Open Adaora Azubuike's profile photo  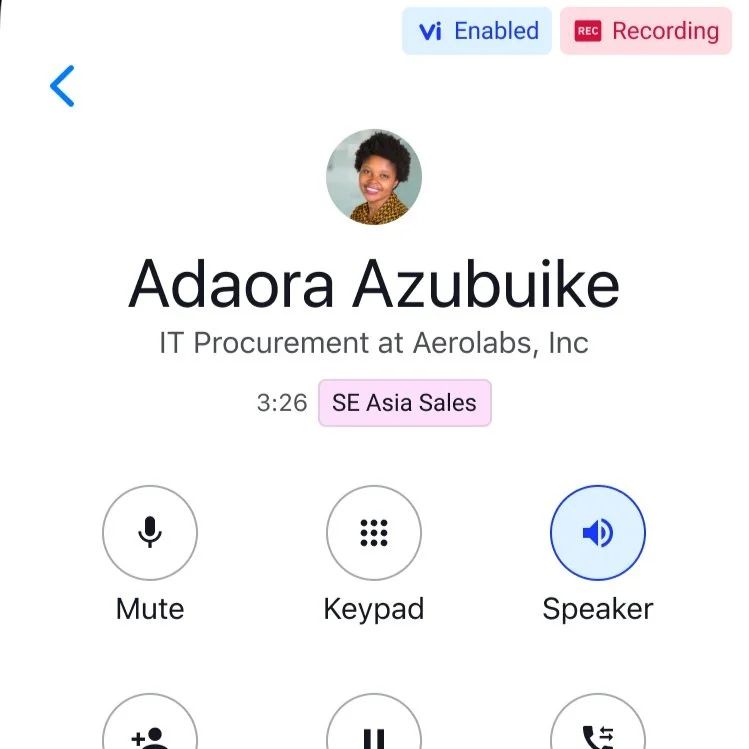pos(374,177)
